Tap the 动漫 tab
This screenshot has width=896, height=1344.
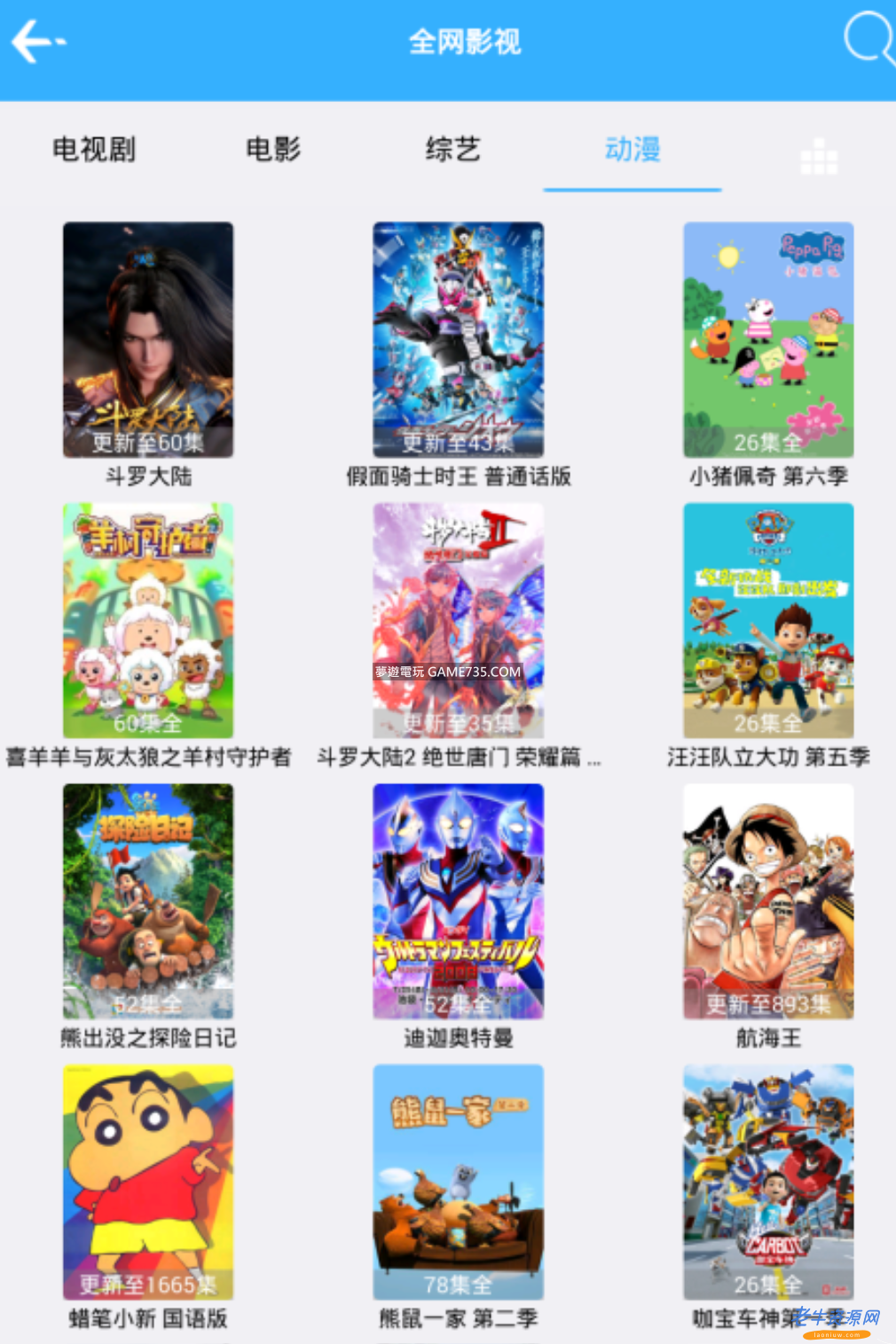tap(633, 149)
